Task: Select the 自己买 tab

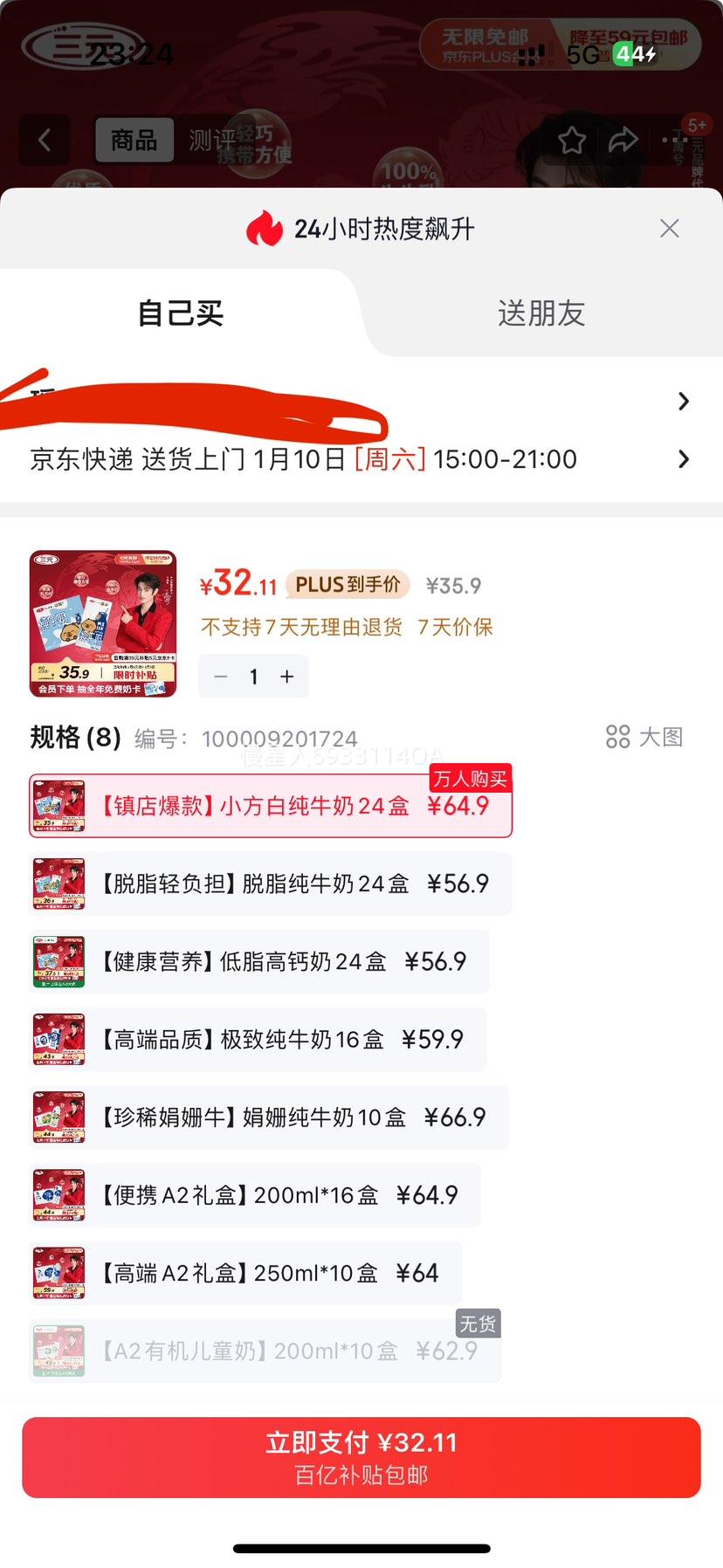Action: [181, 313]
